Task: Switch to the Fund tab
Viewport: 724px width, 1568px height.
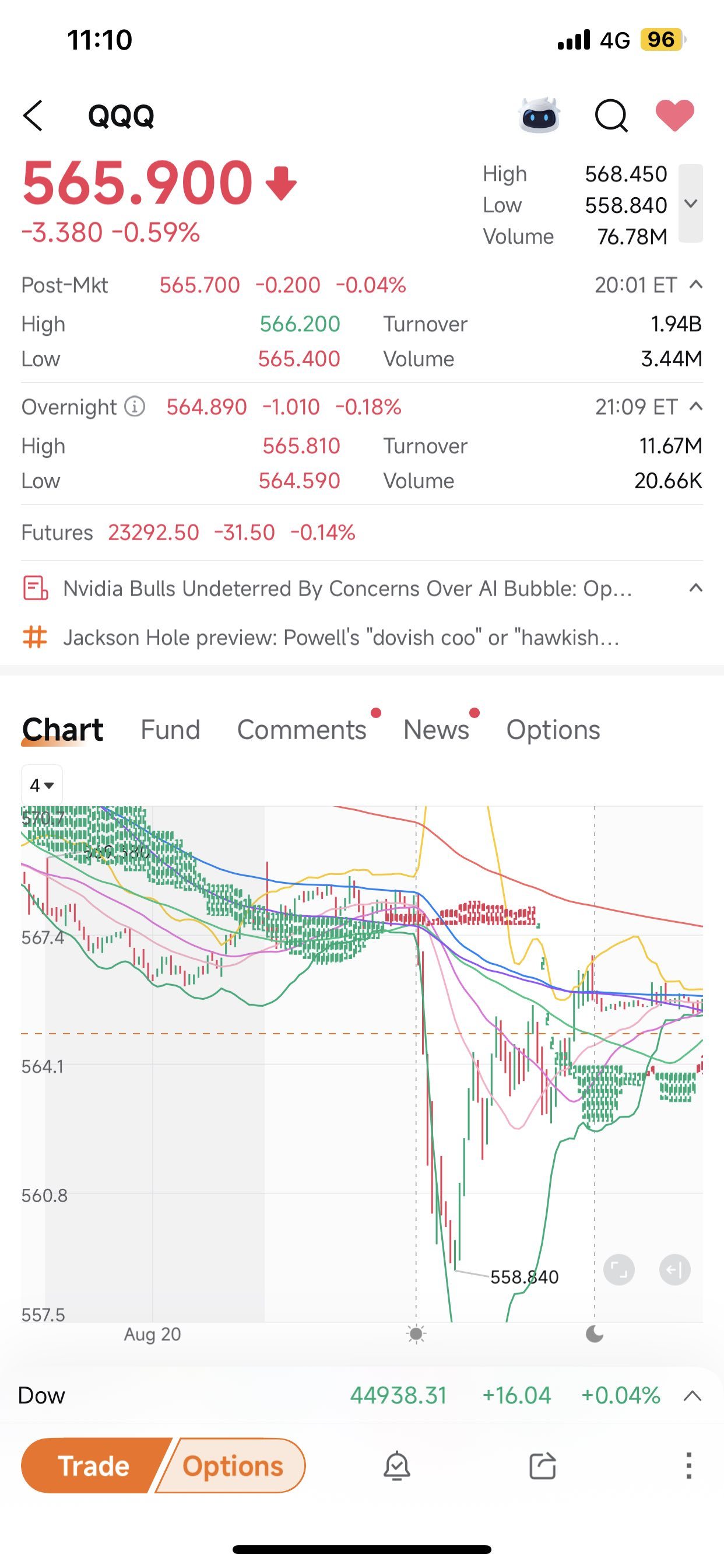Action: pyautogui.click(x=170, y=729)
